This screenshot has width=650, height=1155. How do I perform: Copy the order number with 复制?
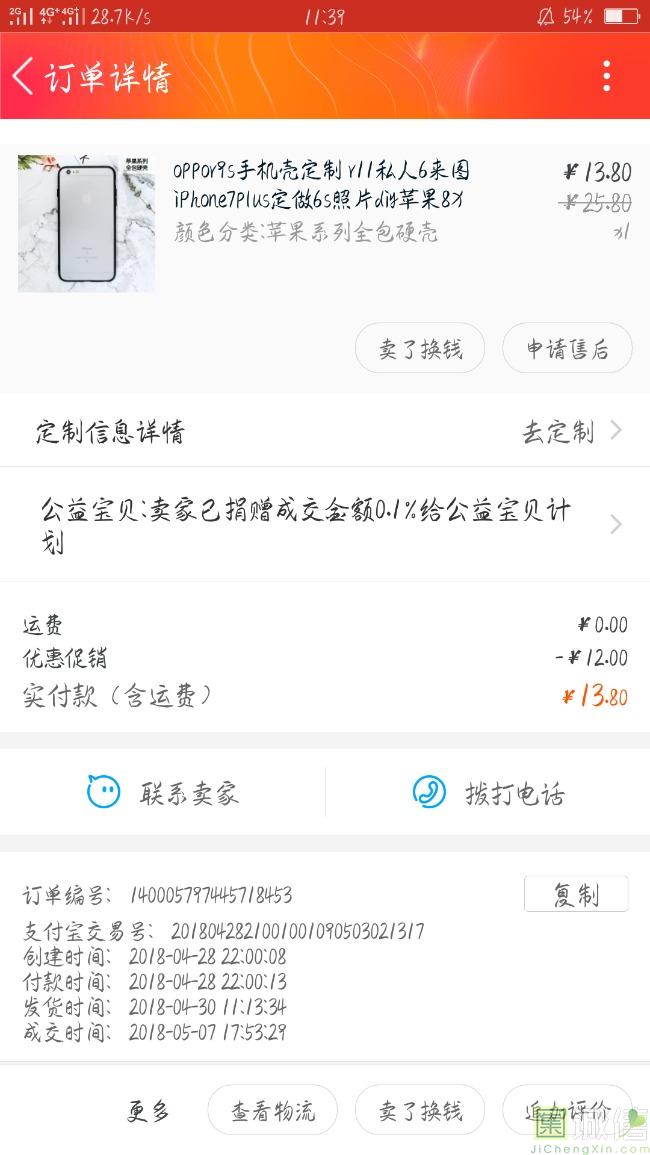[576, 894]
